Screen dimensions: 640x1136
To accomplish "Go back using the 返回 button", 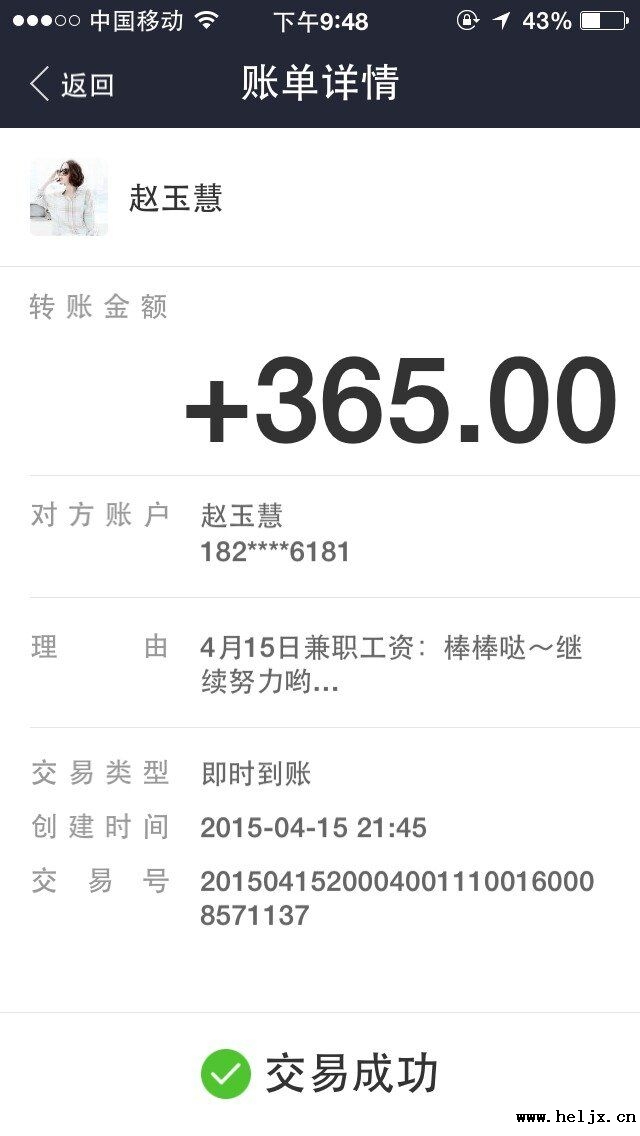I will (72, 84).
